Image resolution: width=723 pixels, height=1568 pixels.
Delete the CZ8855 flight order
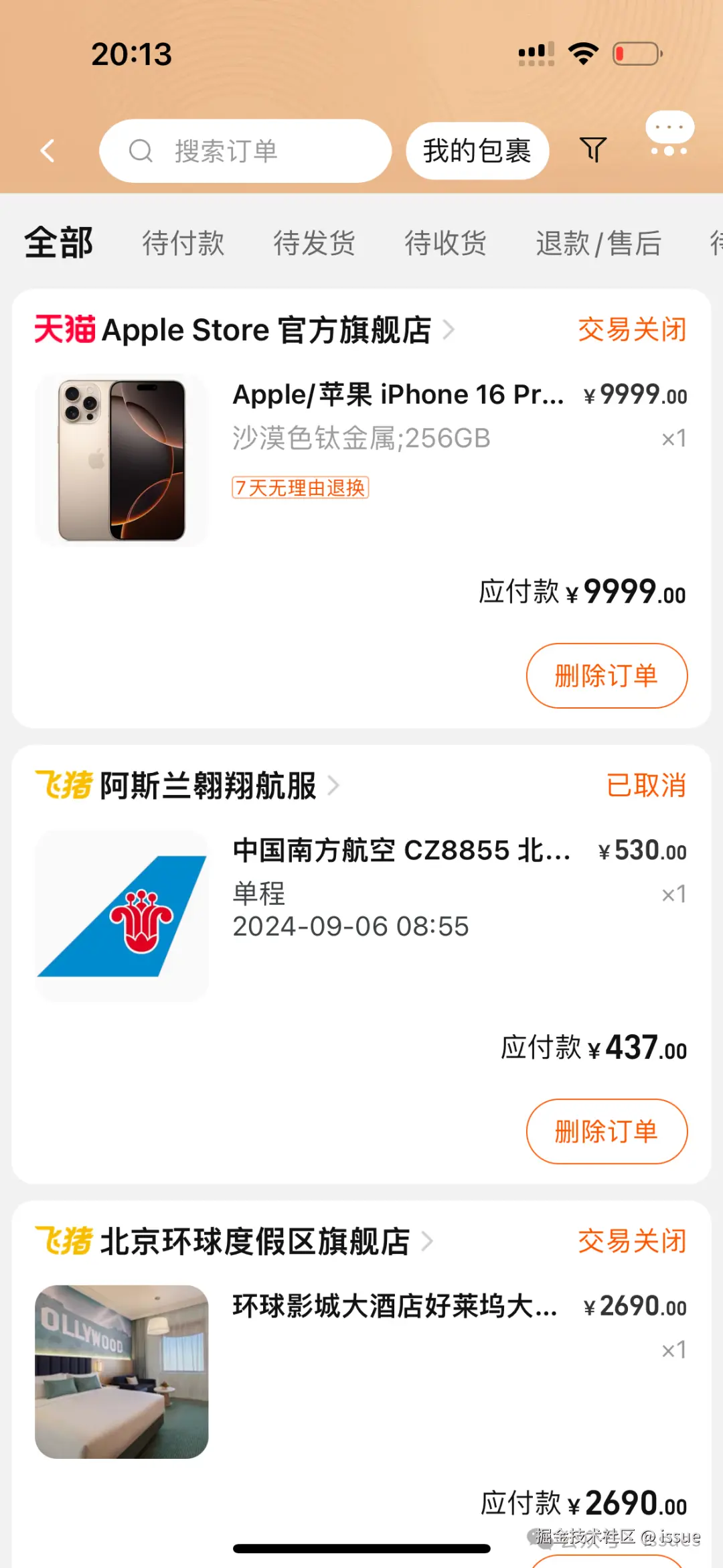607,1131
